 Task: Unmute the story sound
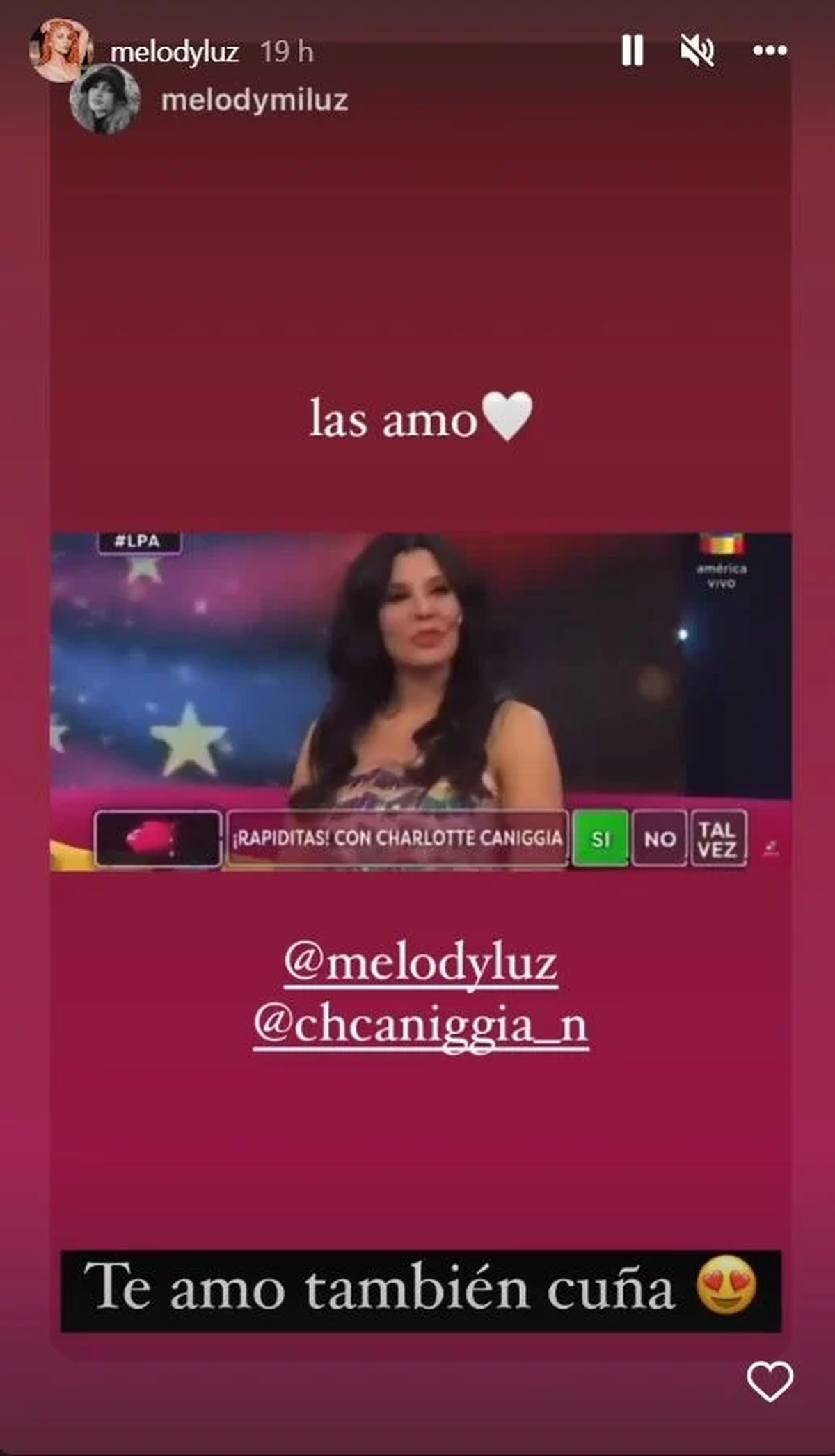point(697,51)
